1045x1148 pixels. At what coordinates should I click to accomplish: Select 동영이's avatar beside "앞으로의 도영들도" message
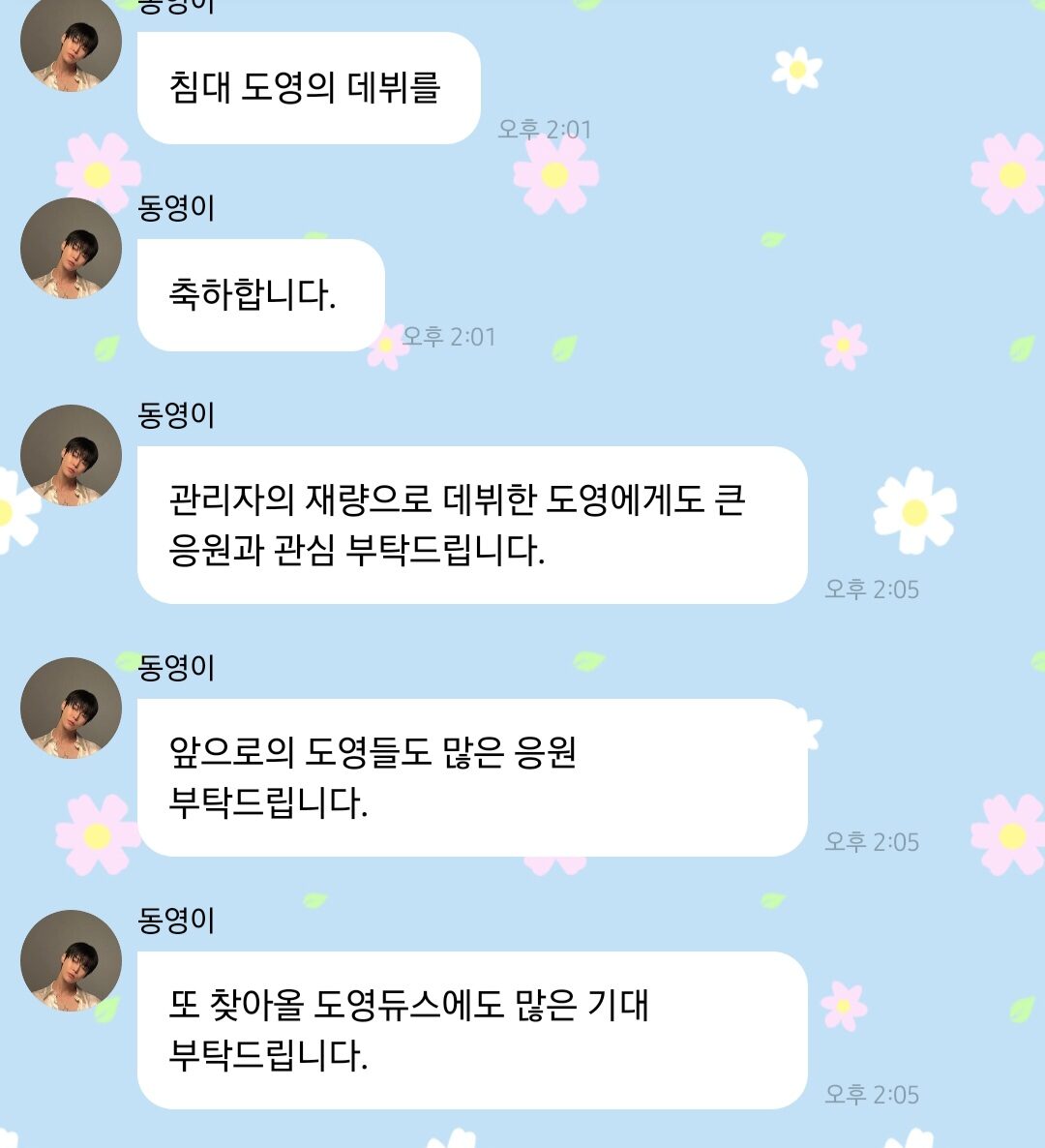click(x=71, y=709)
